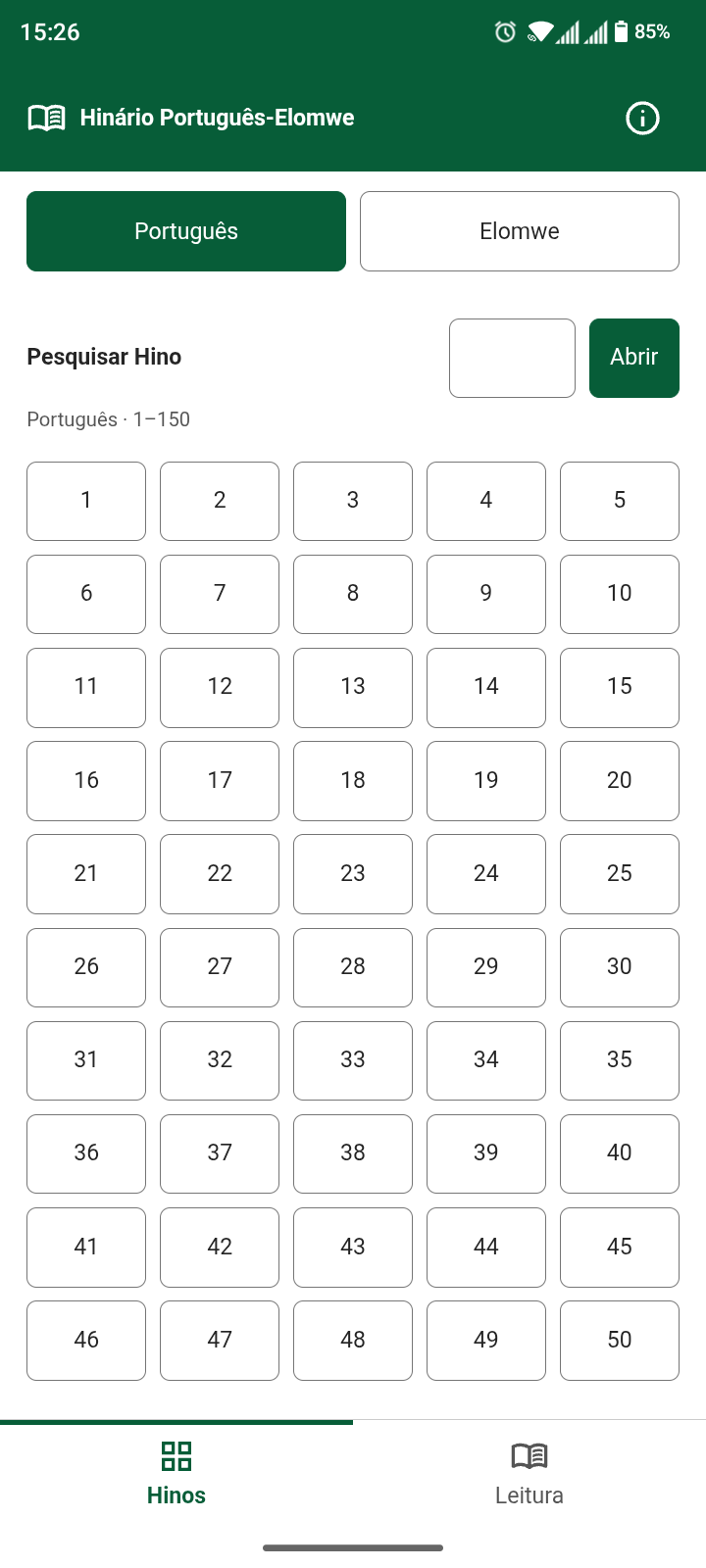This screenshot has width=706, height=1568.
Task: Go to the Hinos bottom tab
Action: coord(176,1474)
